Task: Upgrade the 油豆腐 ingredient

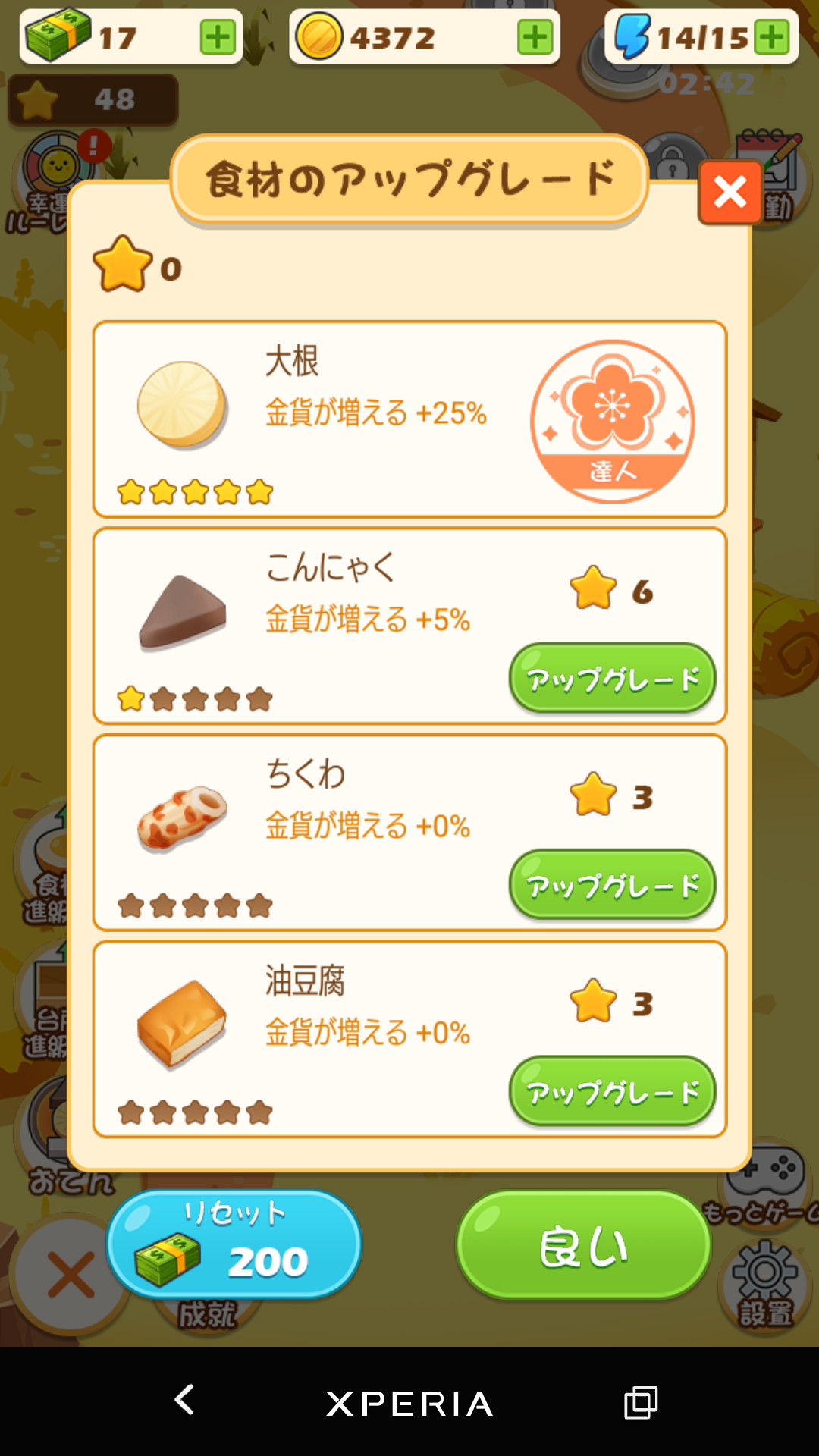Action: pos(612,1092)
